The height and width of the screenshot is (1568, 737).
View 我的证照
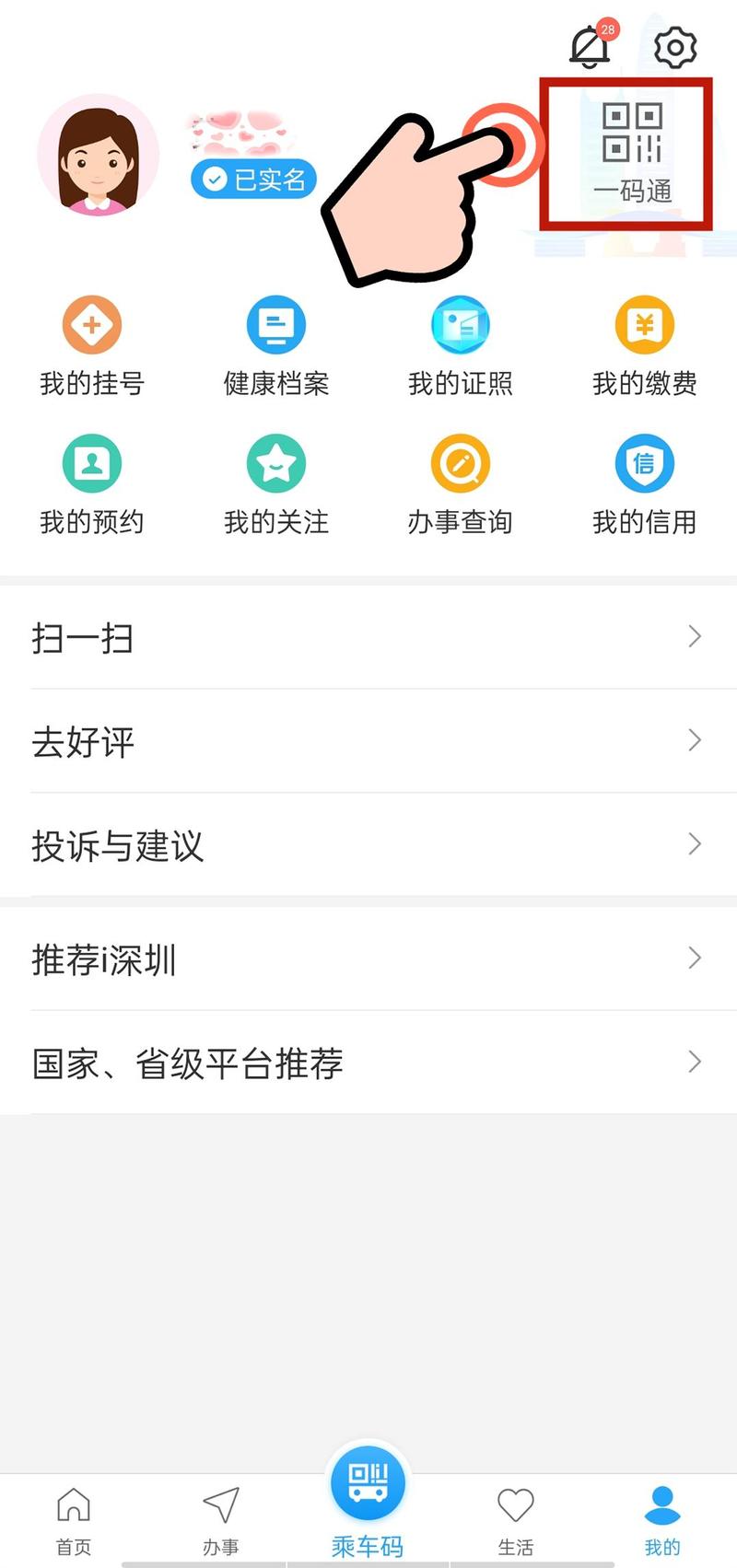coord(461,345)
